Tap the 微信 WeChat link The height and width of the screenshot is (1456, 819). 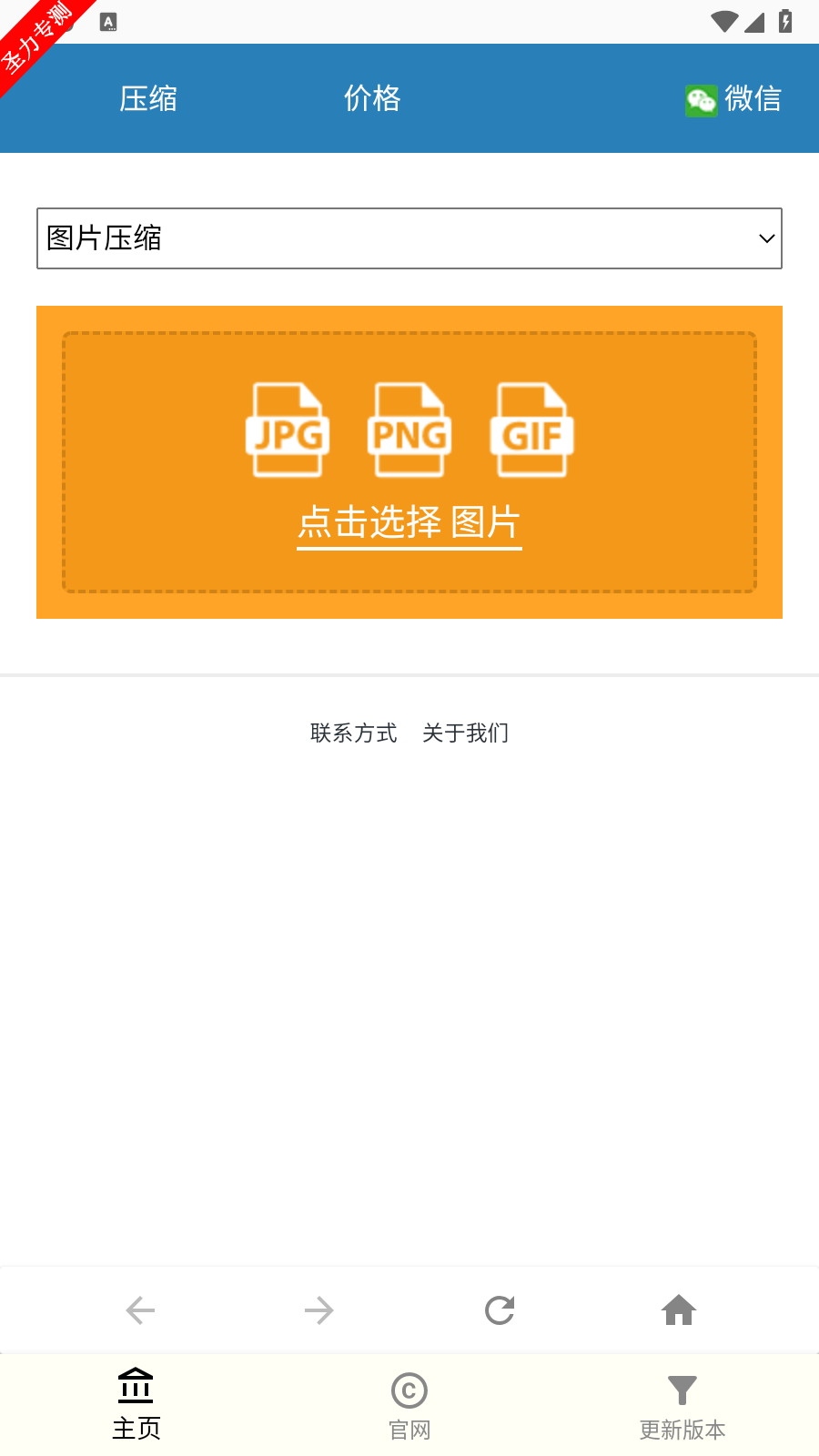point(733,99)
